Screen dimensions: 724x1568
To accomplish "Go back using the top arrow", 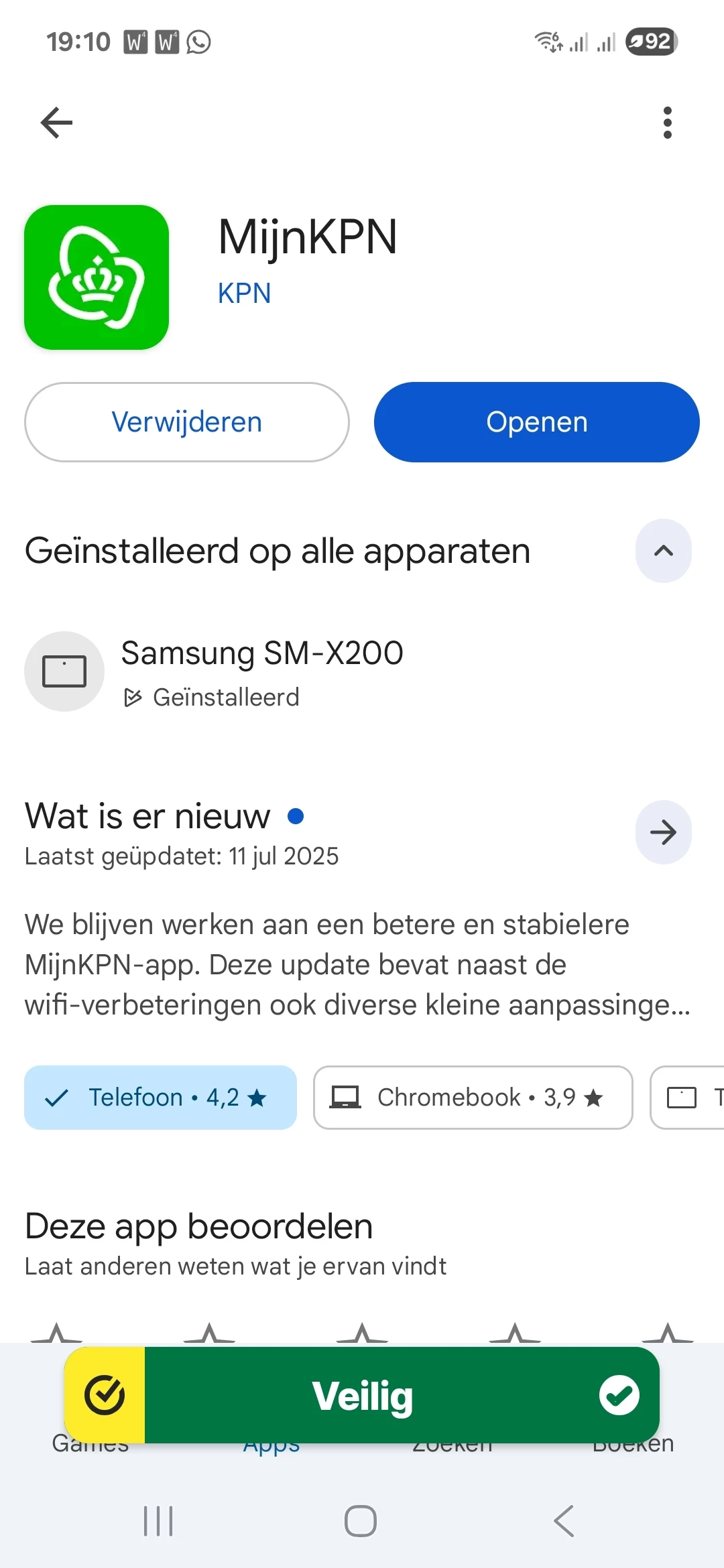I will 56,123.
